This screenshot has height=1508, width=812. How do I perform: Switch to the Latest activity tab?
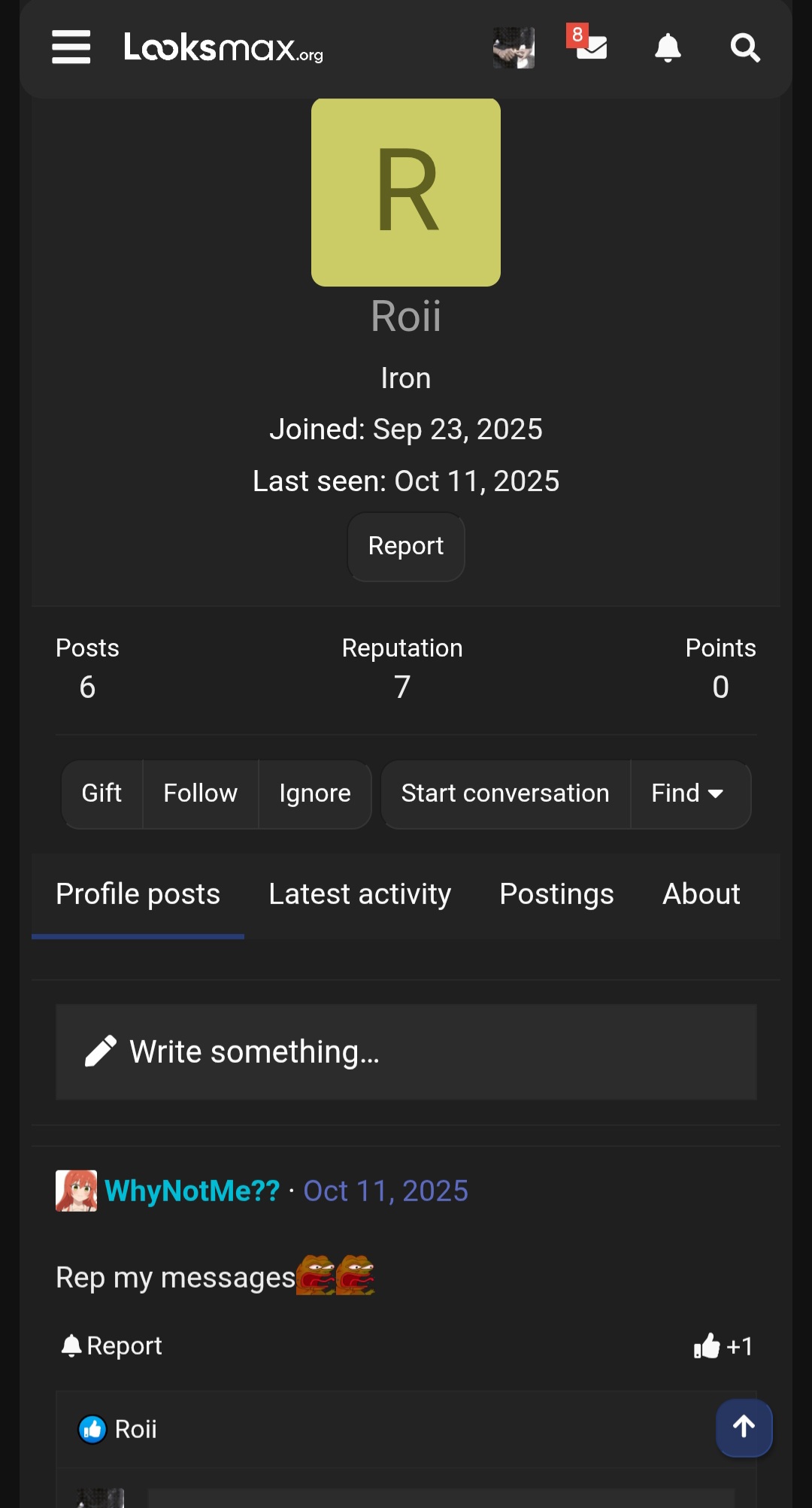[359, 894]
